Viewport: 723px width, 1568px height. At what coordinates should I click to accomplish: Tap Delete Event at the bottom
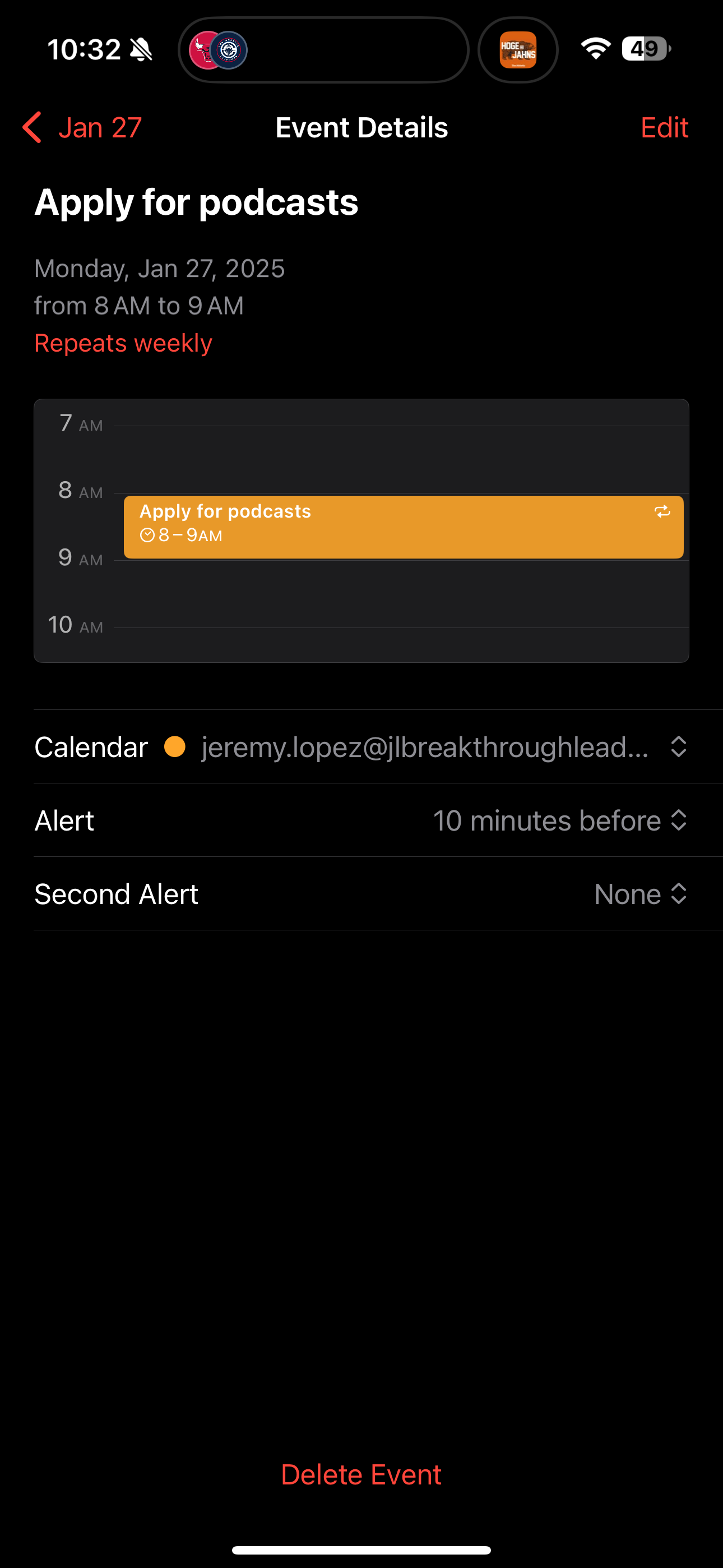(x=361, y=1474)
